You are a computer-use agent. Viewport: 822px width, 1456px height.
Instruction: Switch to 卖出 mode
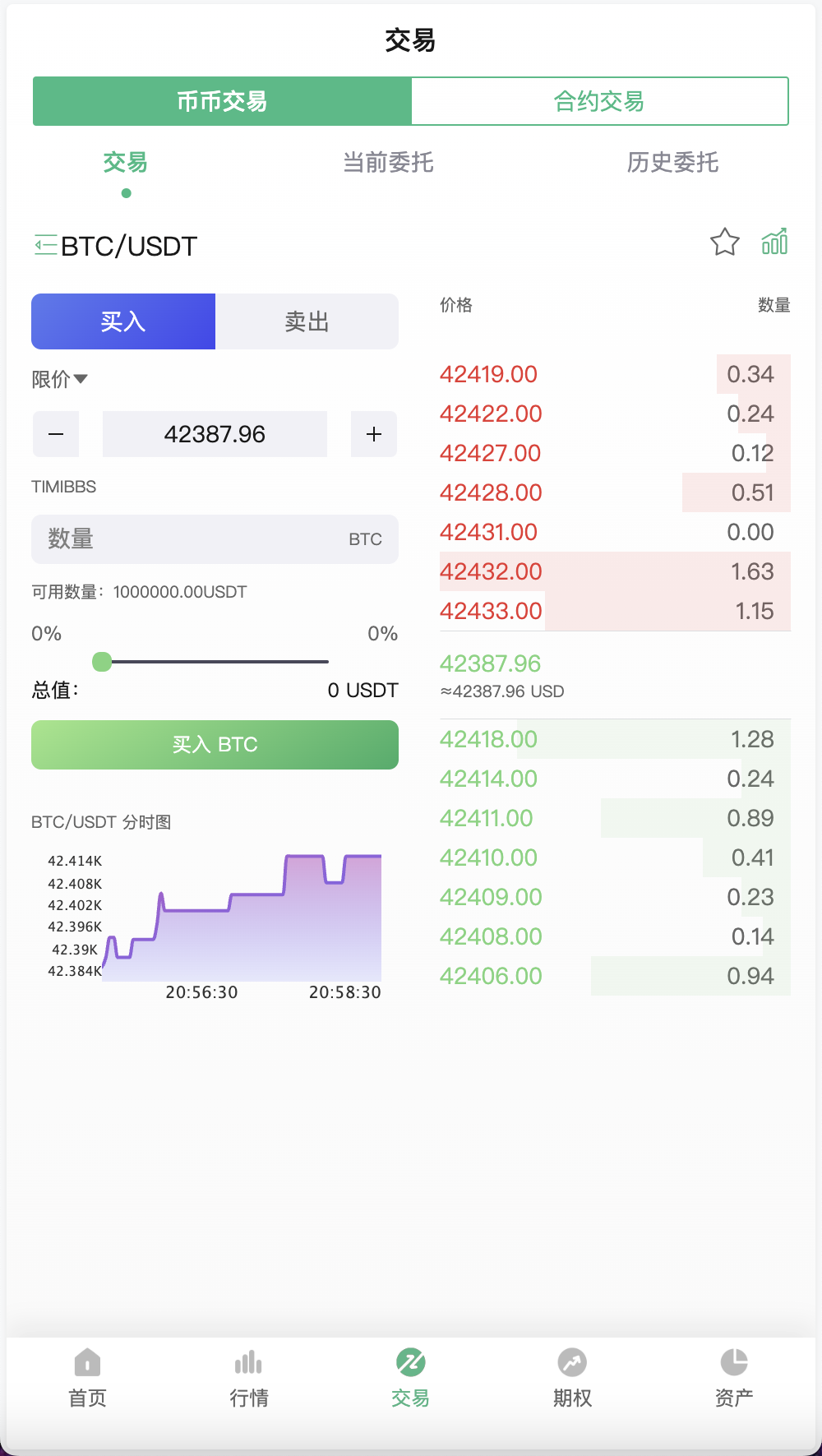(307, 321)
